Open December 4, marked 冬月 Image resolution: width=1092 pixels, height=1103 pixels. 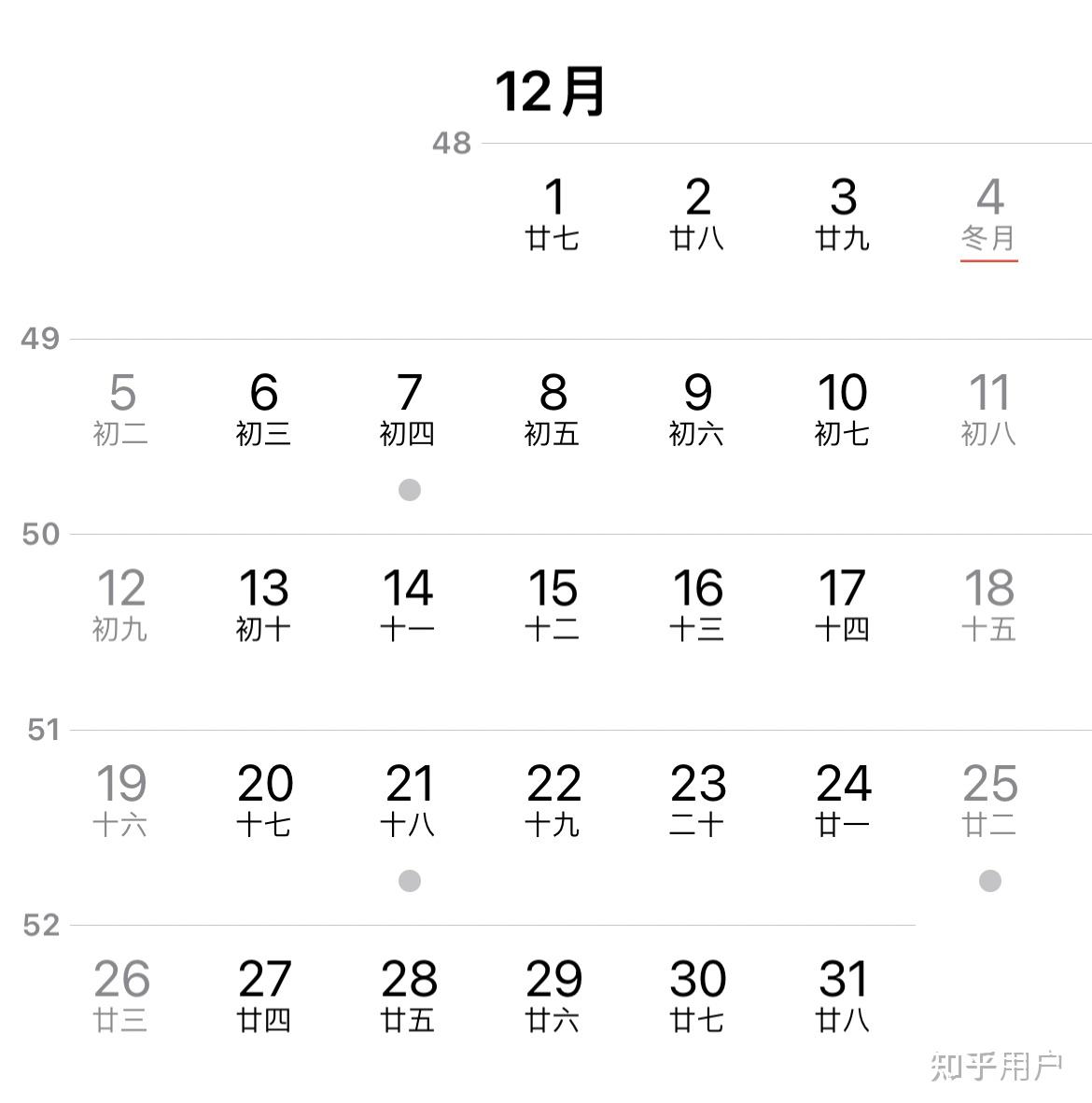pyautogui.click(x=988, y=215)
